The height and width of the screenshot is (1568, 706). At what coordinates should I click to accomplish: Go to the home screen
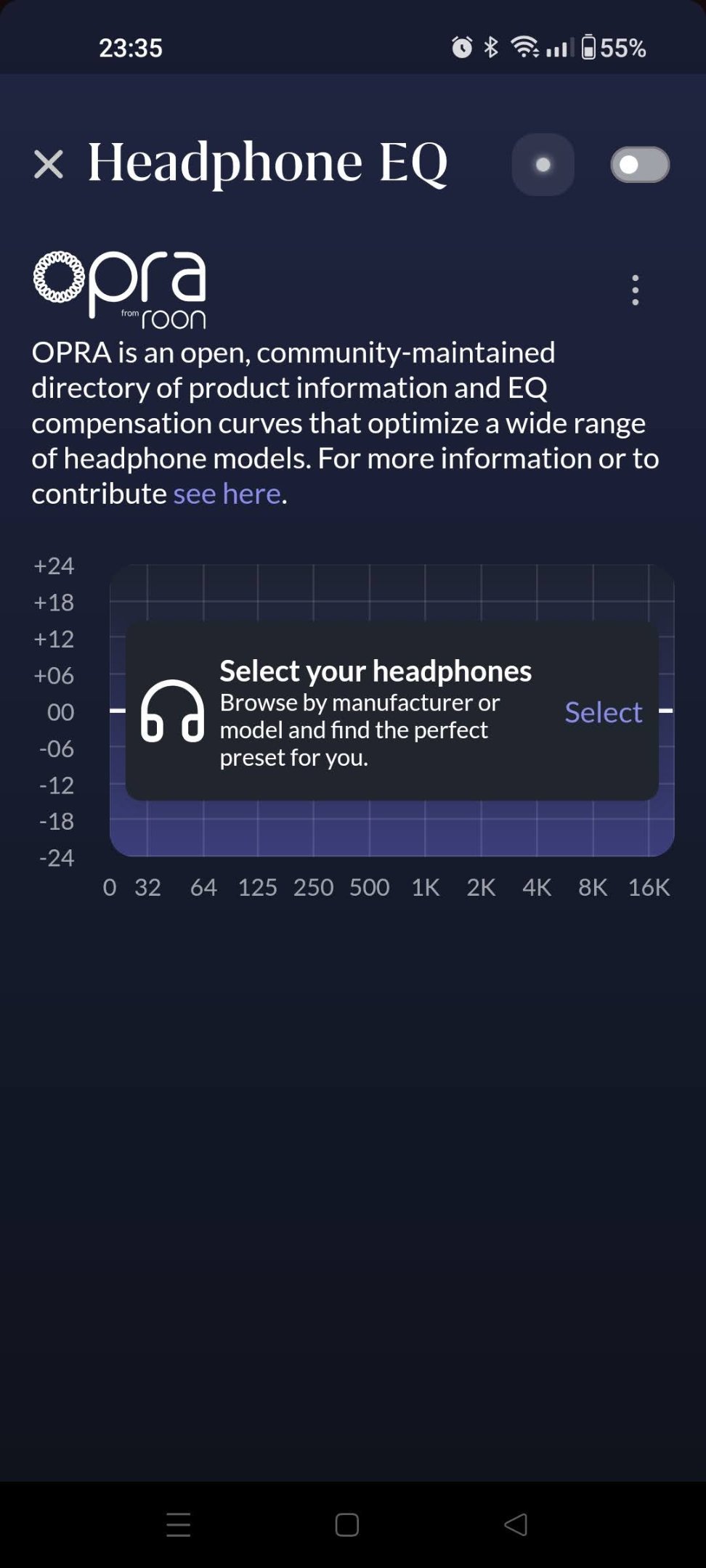click(x=347, y=1524)
